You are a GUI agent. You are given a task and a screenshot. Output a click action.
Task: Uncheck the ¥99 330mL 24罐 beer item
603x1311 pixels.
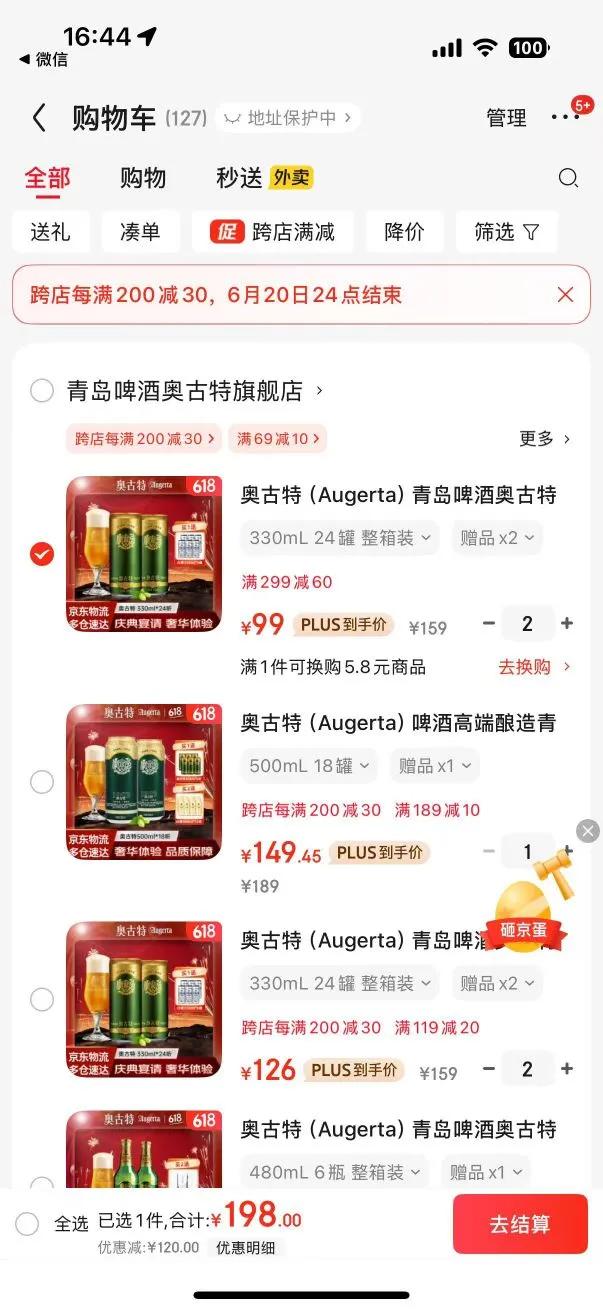42,553
